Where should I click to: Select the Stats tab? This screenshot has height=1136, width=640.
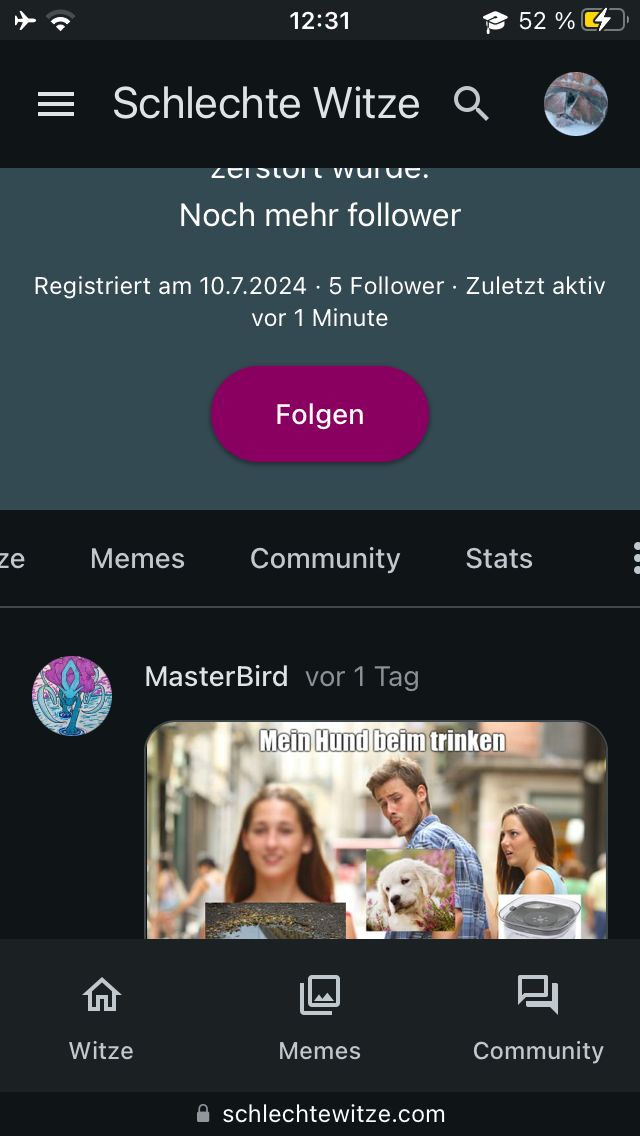(x=499, y=558)
